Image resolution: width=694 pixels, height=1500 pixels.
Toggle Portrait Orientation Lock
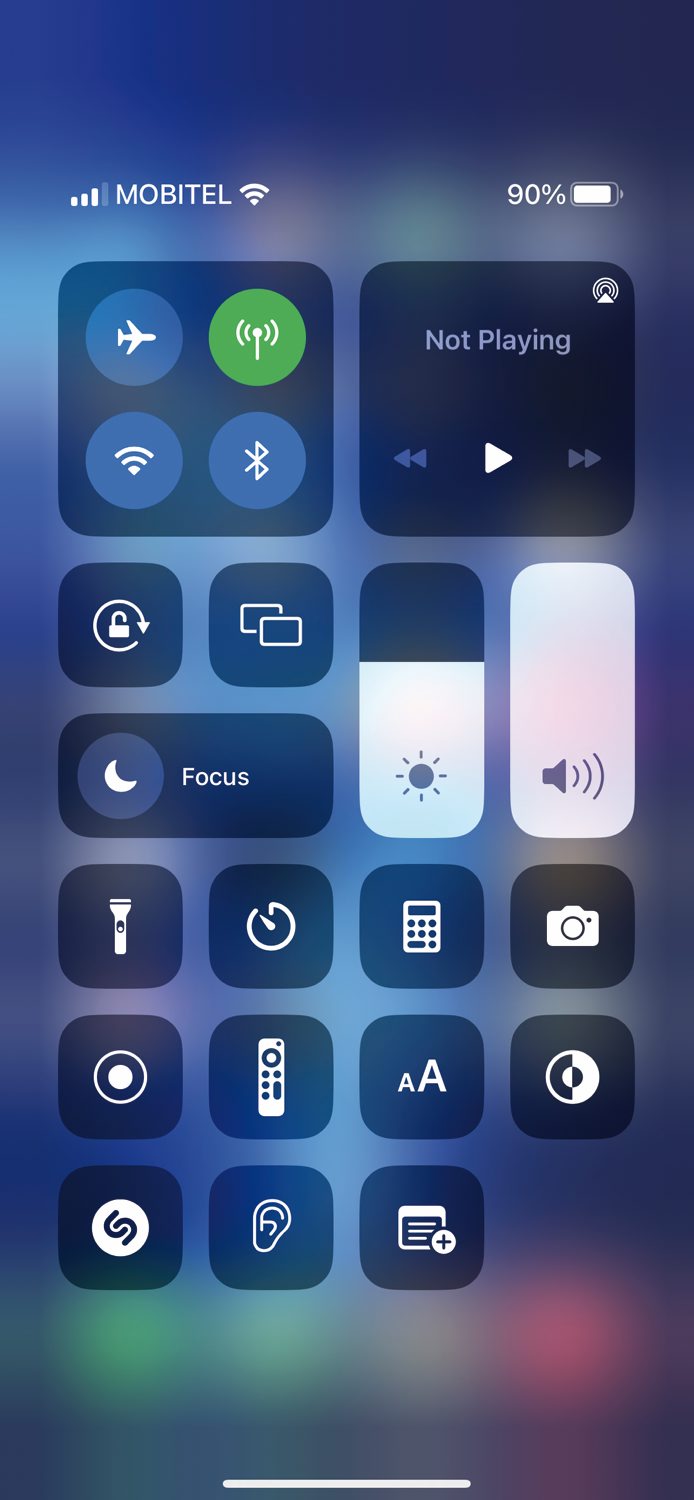click(x=120, y=625)
